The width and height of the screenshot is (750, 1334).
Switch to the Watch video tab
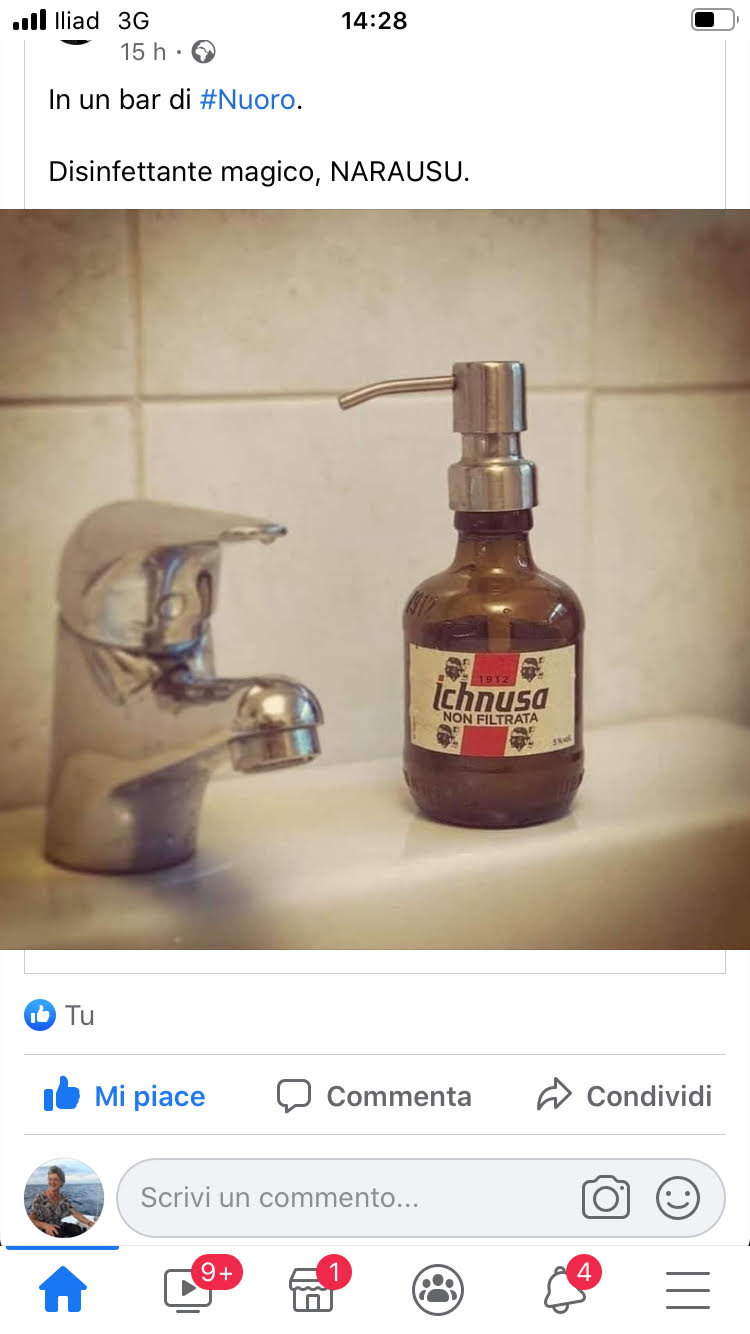tap(188, 1290)
